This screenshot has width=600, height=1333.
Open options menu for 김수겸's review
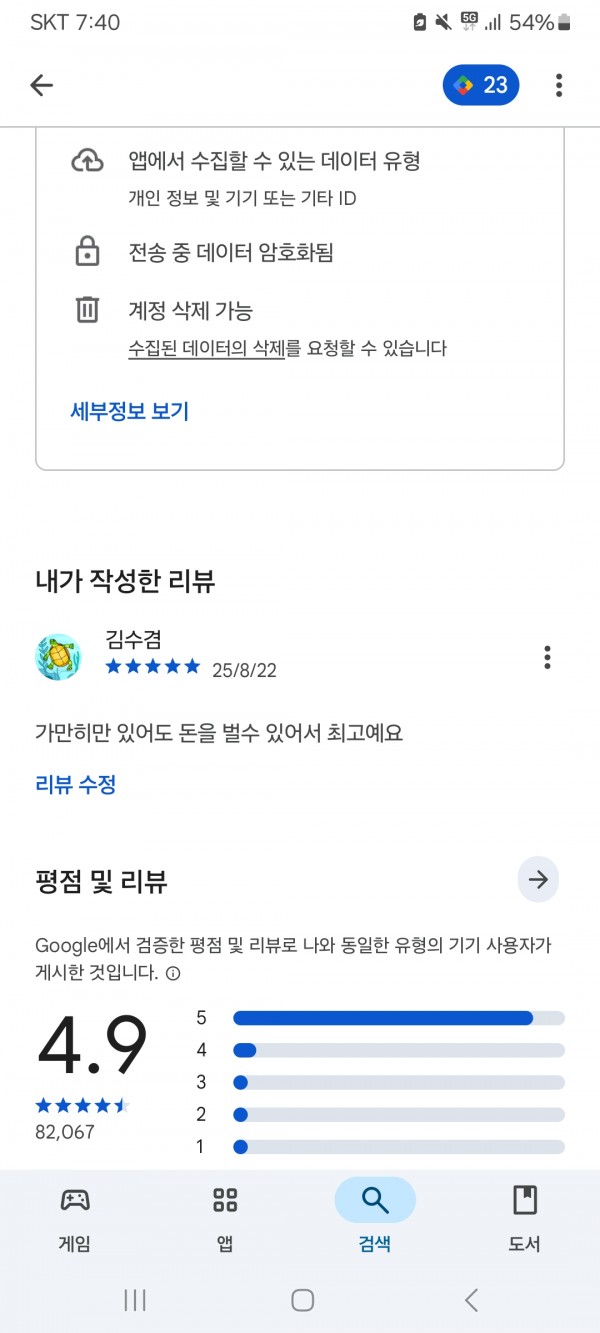coord(547,657)
